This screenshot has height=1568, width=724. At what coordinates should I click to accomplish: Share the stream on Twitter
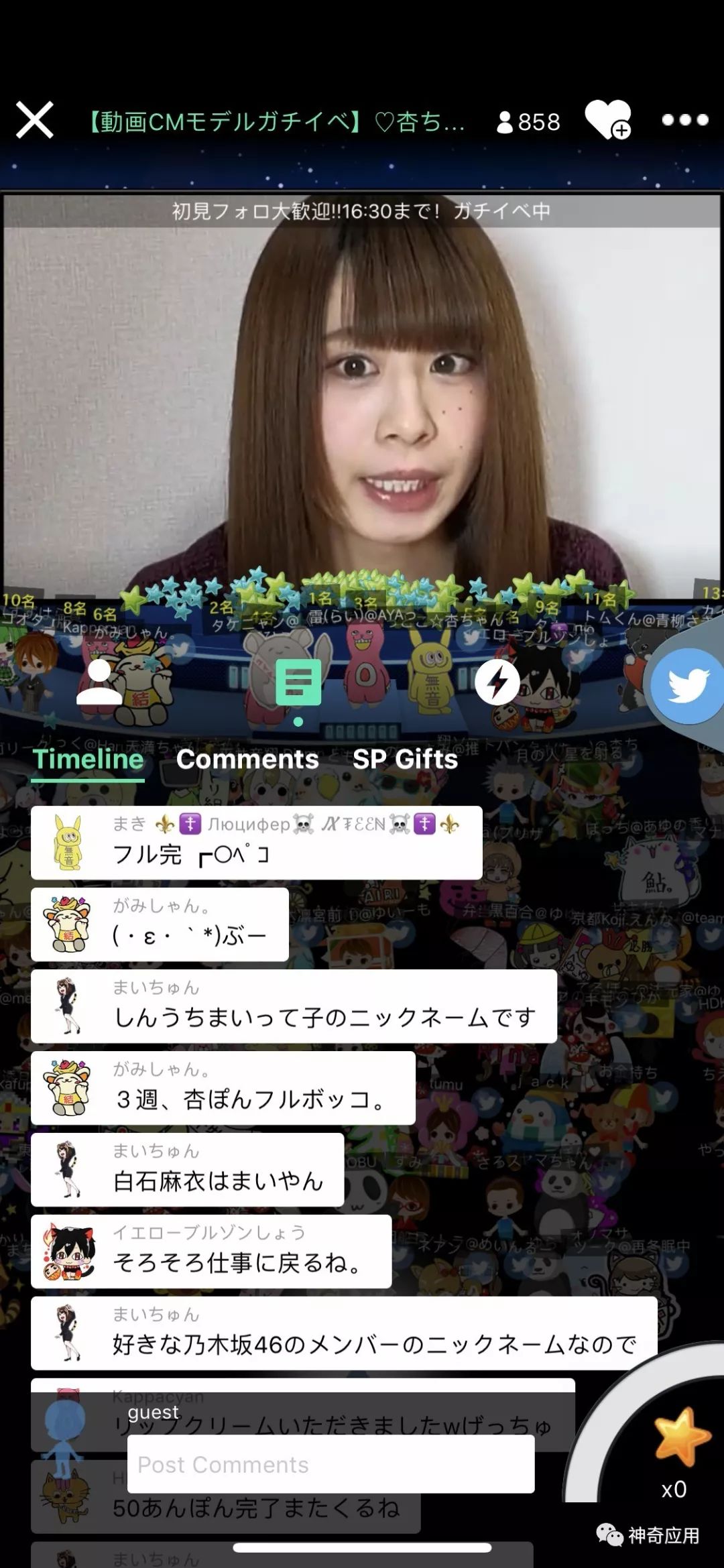pos(688,685)
